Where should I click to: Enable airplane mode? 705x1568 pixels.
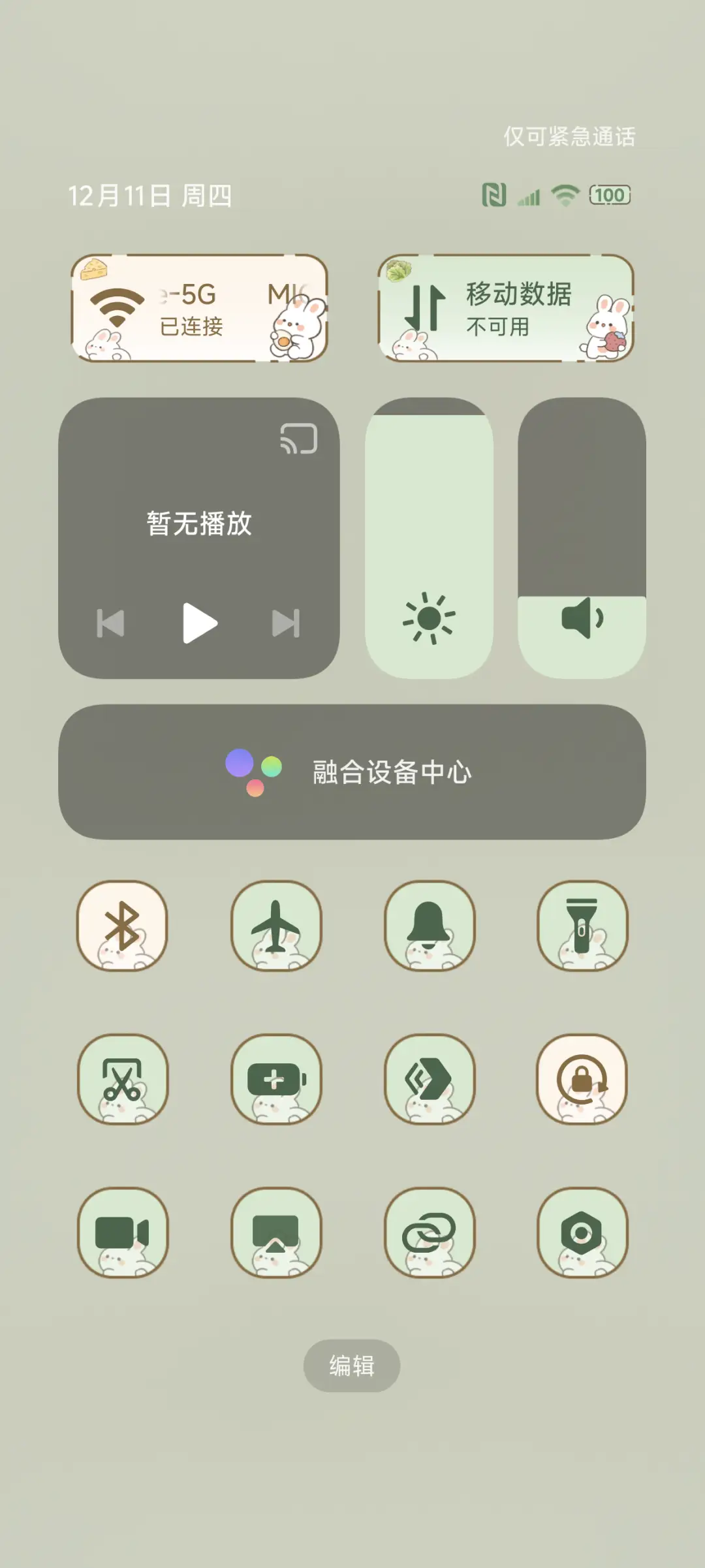point(276,927)
